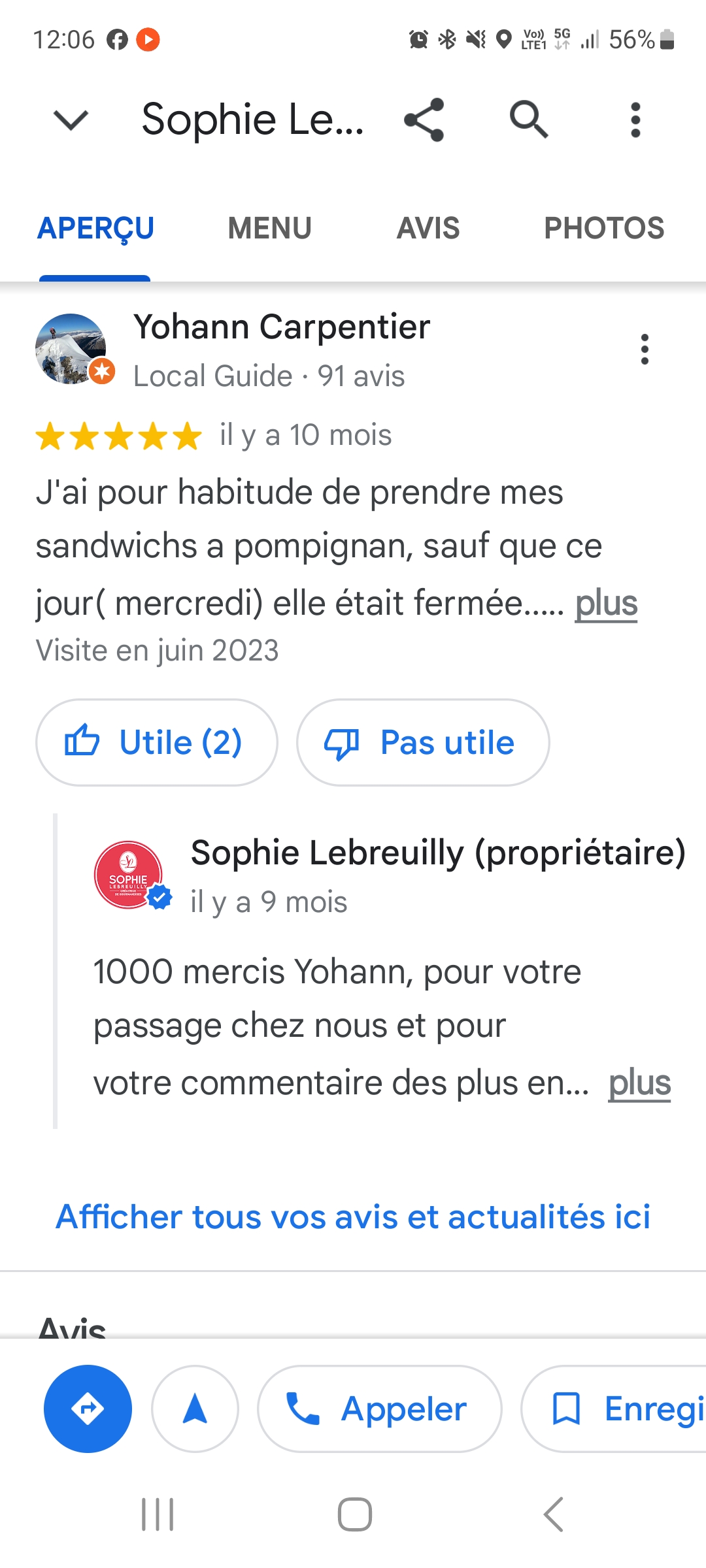
Task: Share this place
Action: coord(424,120)
